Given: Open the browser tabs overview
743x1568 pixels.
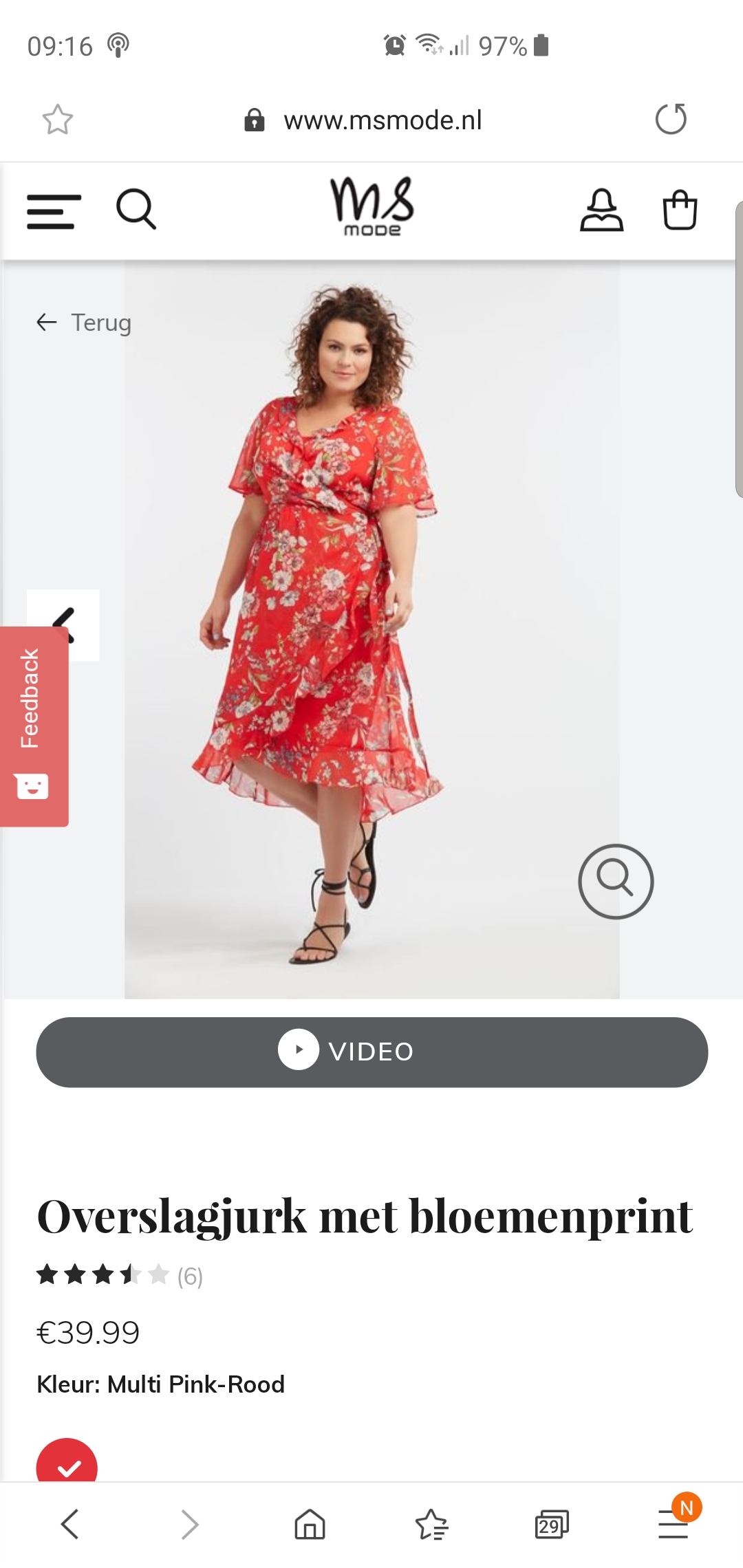Looking at the screenshot, I should pos(552,1525).
